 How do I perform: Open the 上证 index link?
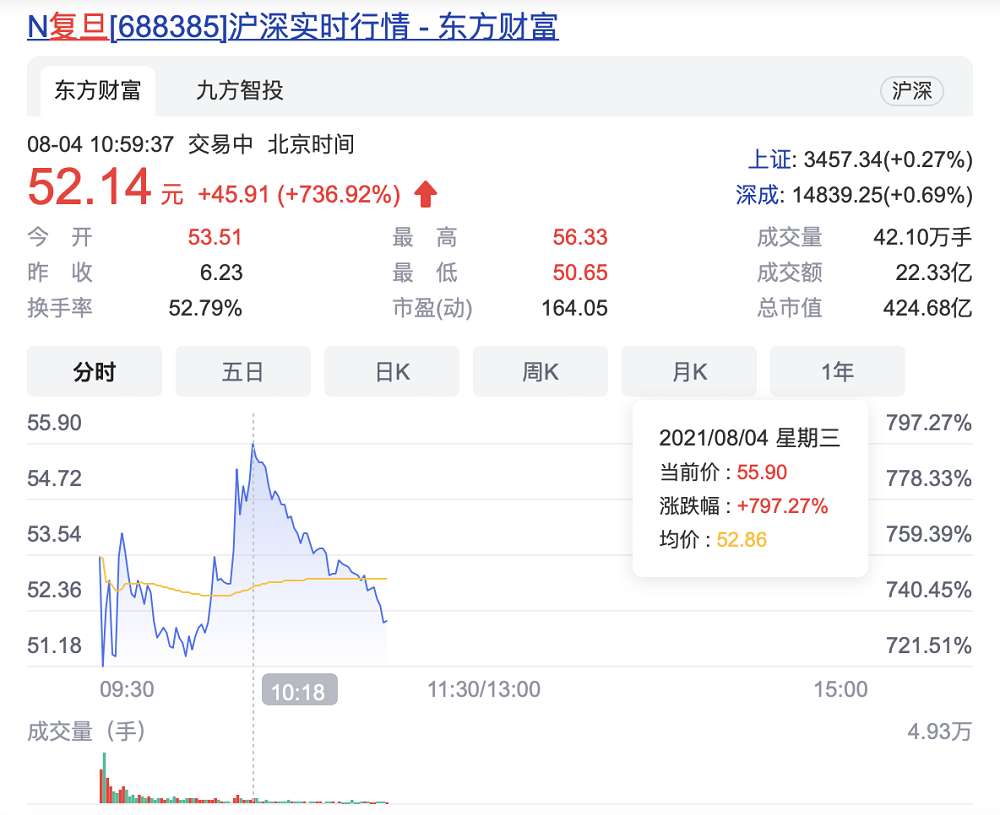770,159
